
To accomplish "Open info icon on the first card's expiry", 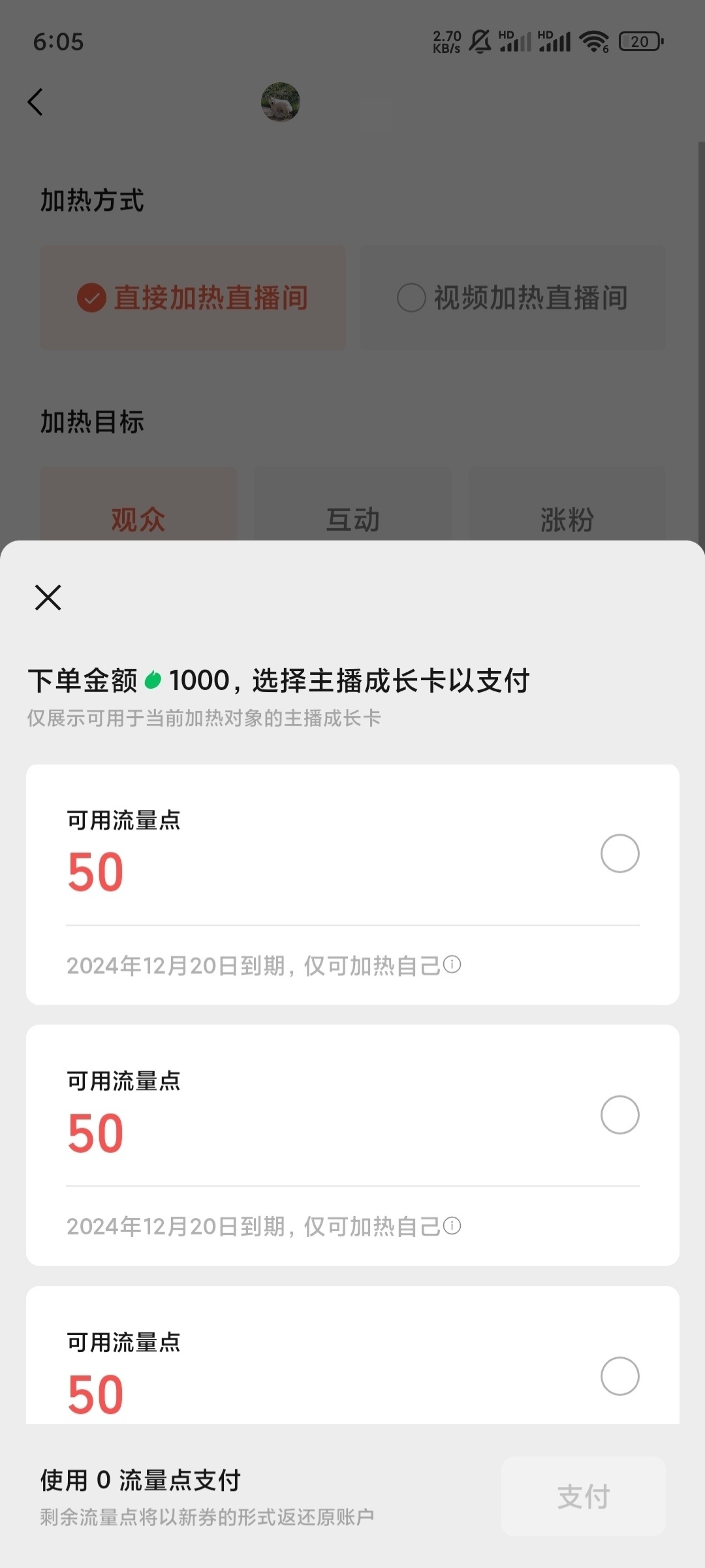I will click(x=452, y=964).
